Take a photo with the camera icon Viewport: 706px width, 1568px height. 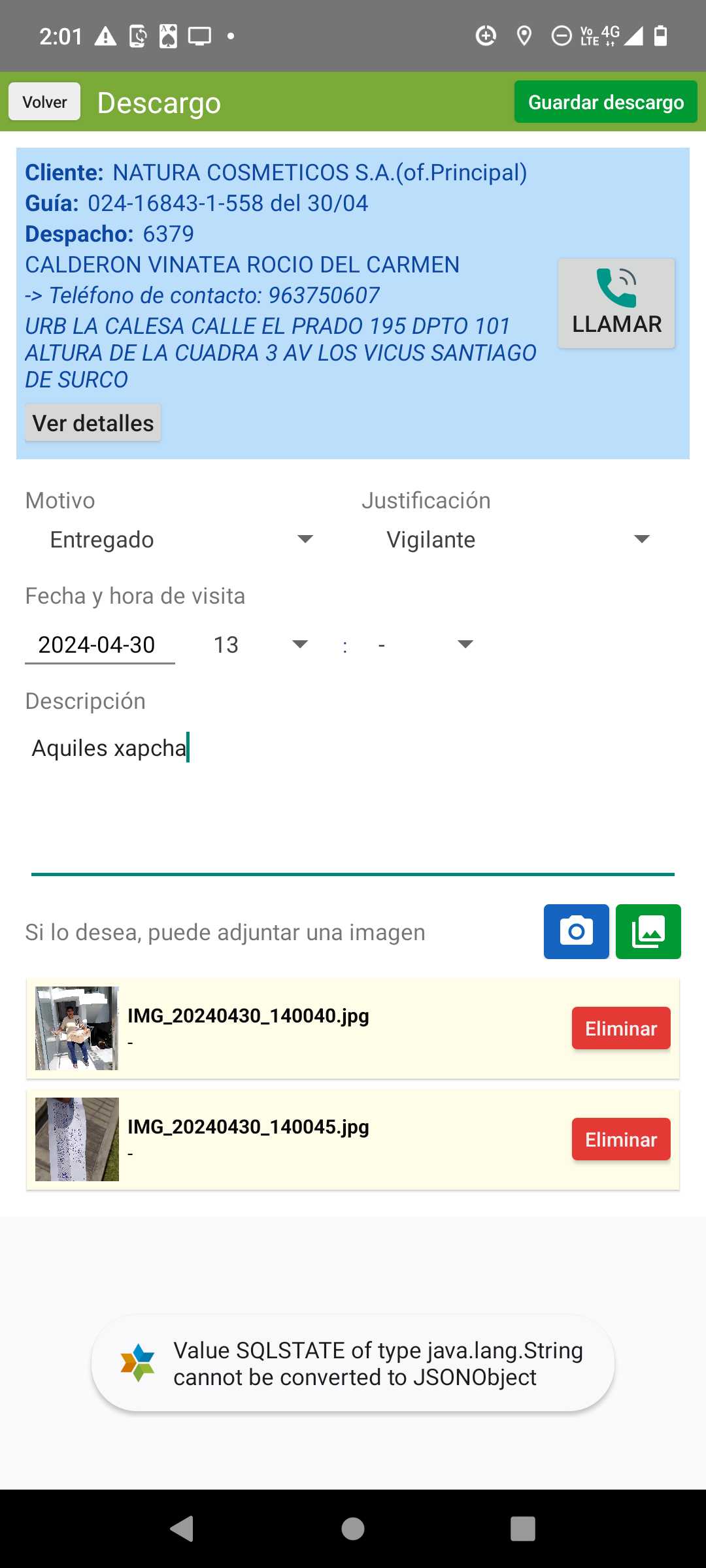[x=576, y=932]
